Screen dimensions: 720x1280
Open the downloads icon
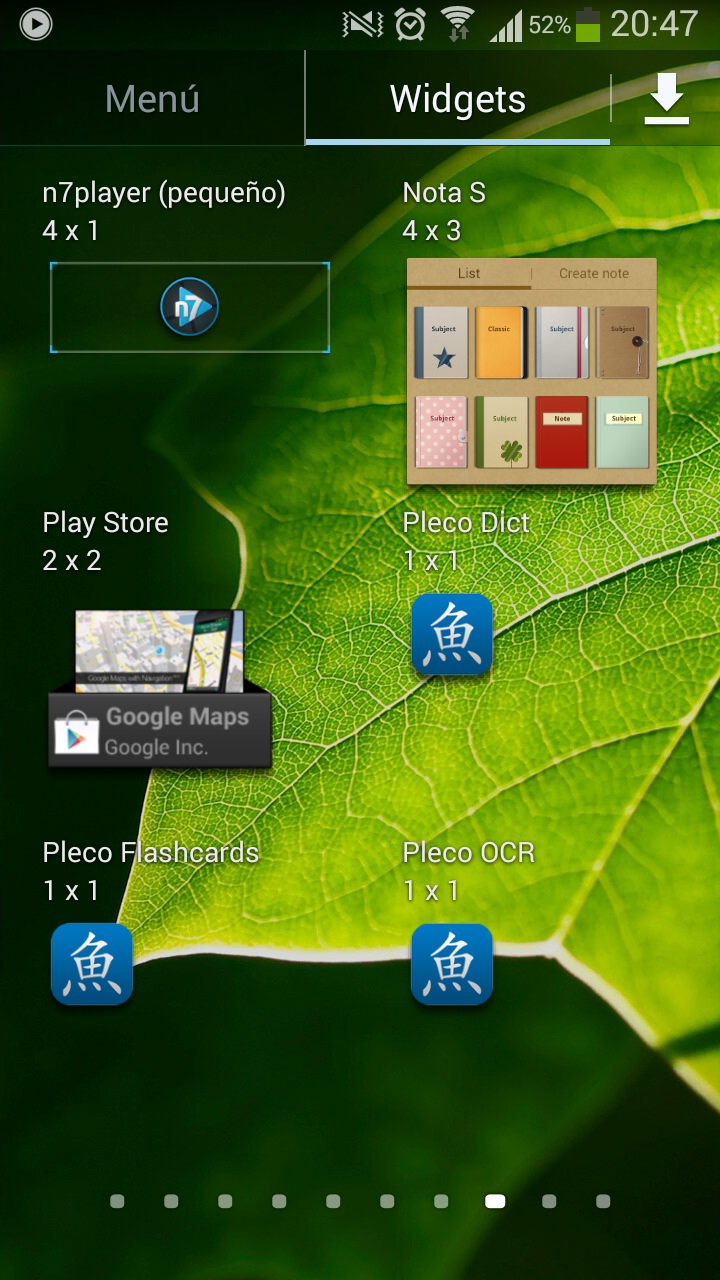point(666,98)
